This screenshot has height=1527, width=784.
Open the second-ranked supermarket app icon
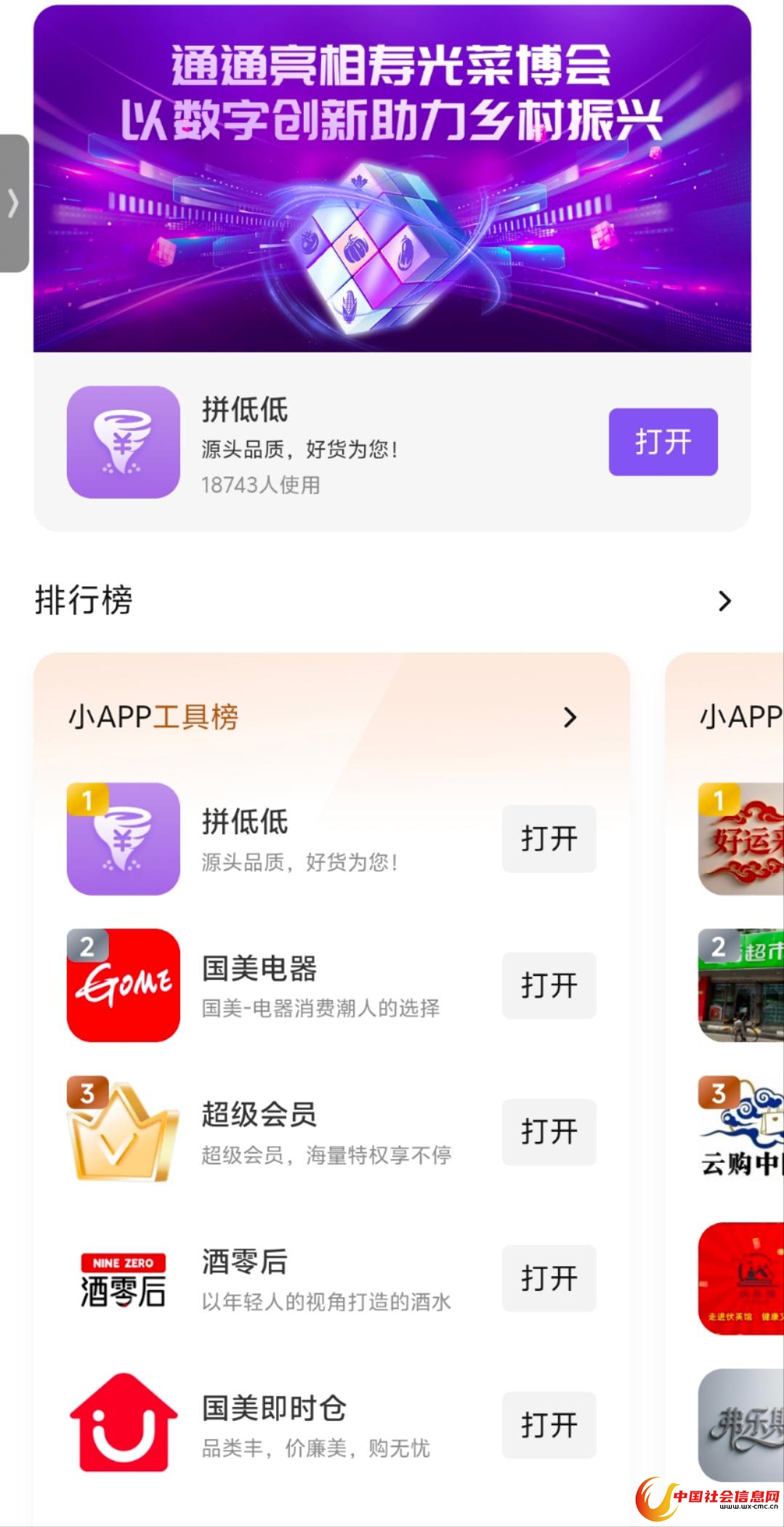(x=741, y=986)
